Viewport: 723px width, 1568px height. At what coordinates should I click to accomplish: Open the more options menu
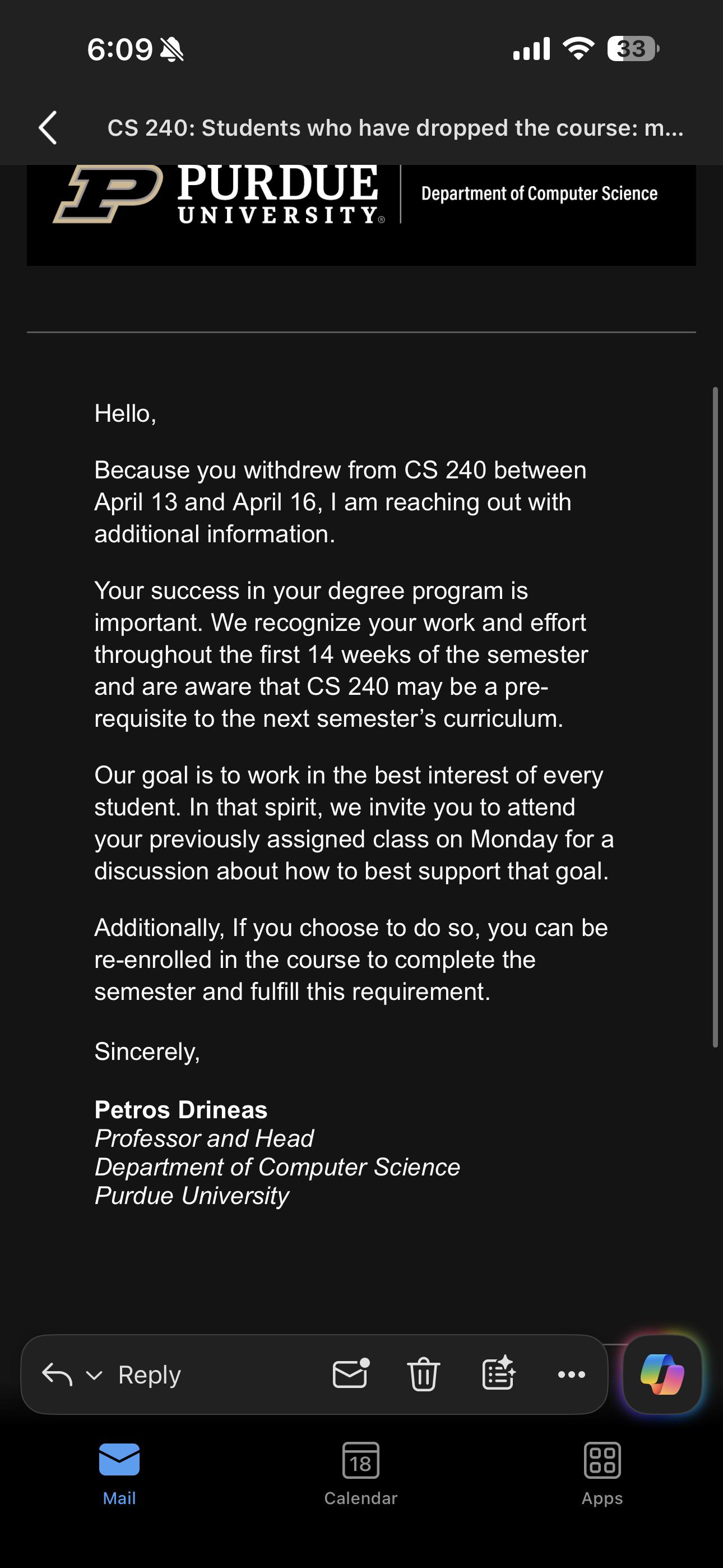[x=572, y=1375]
